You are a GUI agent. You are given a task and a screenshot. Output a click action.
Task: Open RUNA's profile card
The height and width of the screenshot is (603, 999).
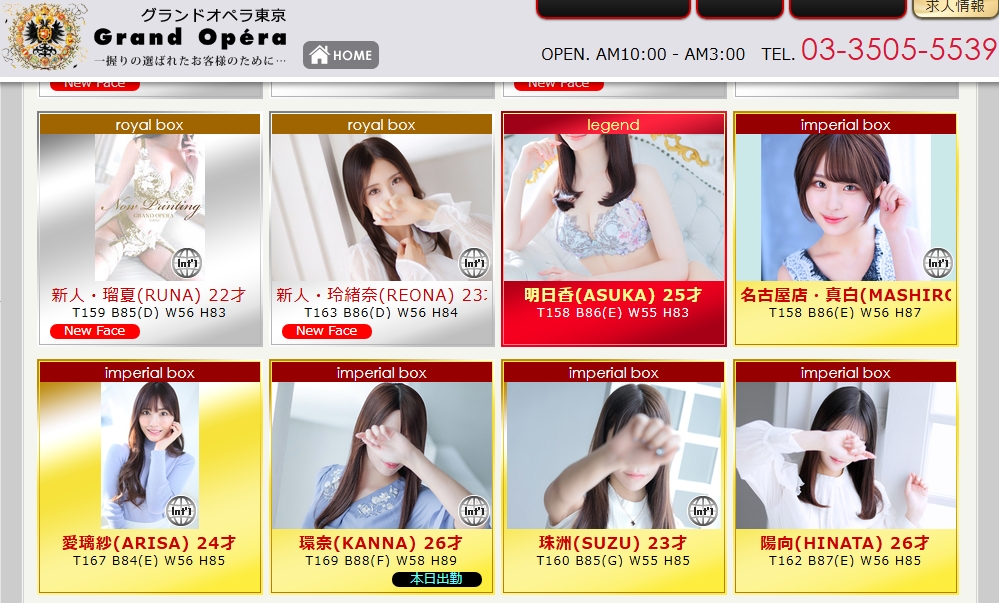pos(150,210)
